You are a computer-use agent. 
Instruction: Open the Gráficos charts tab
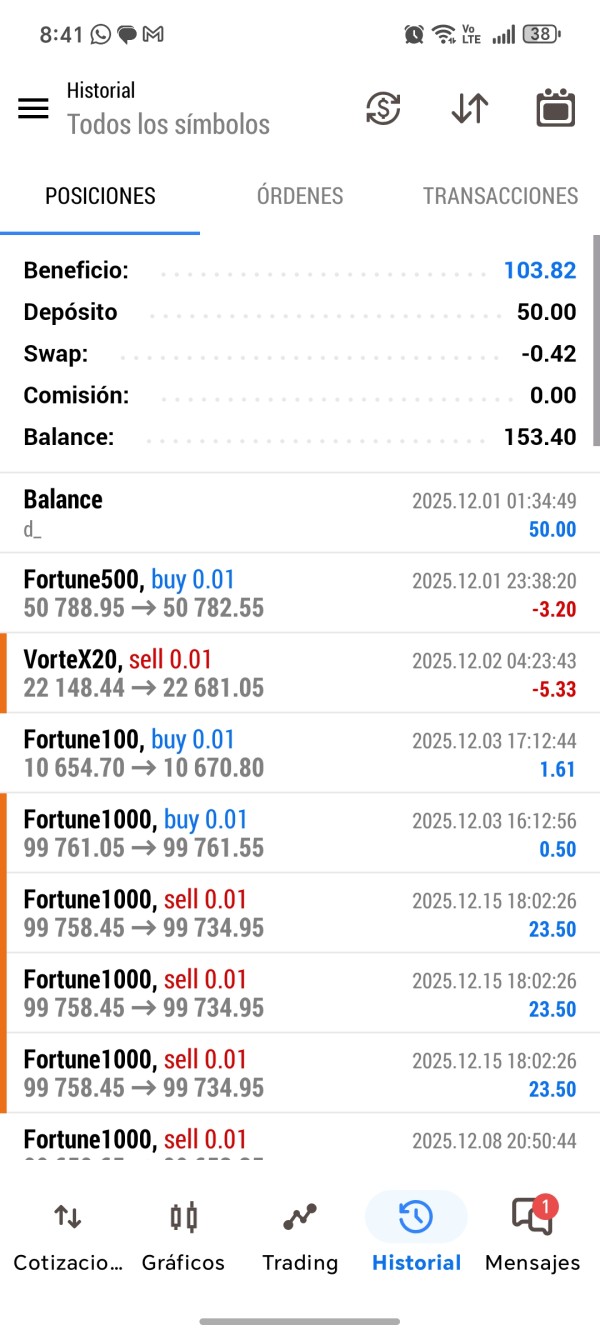click(184, 1237)
